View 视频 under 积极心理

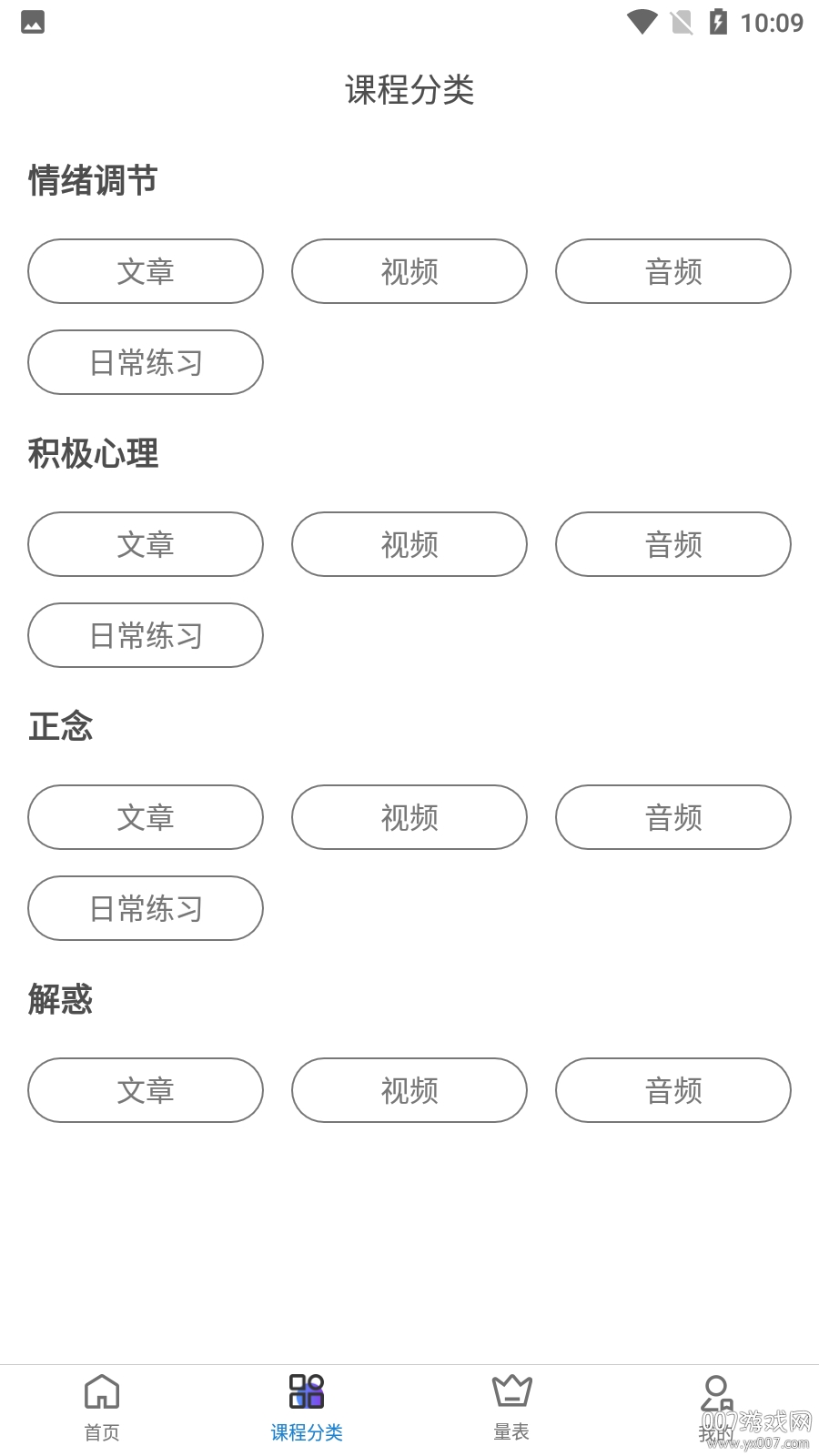point(409,544)
